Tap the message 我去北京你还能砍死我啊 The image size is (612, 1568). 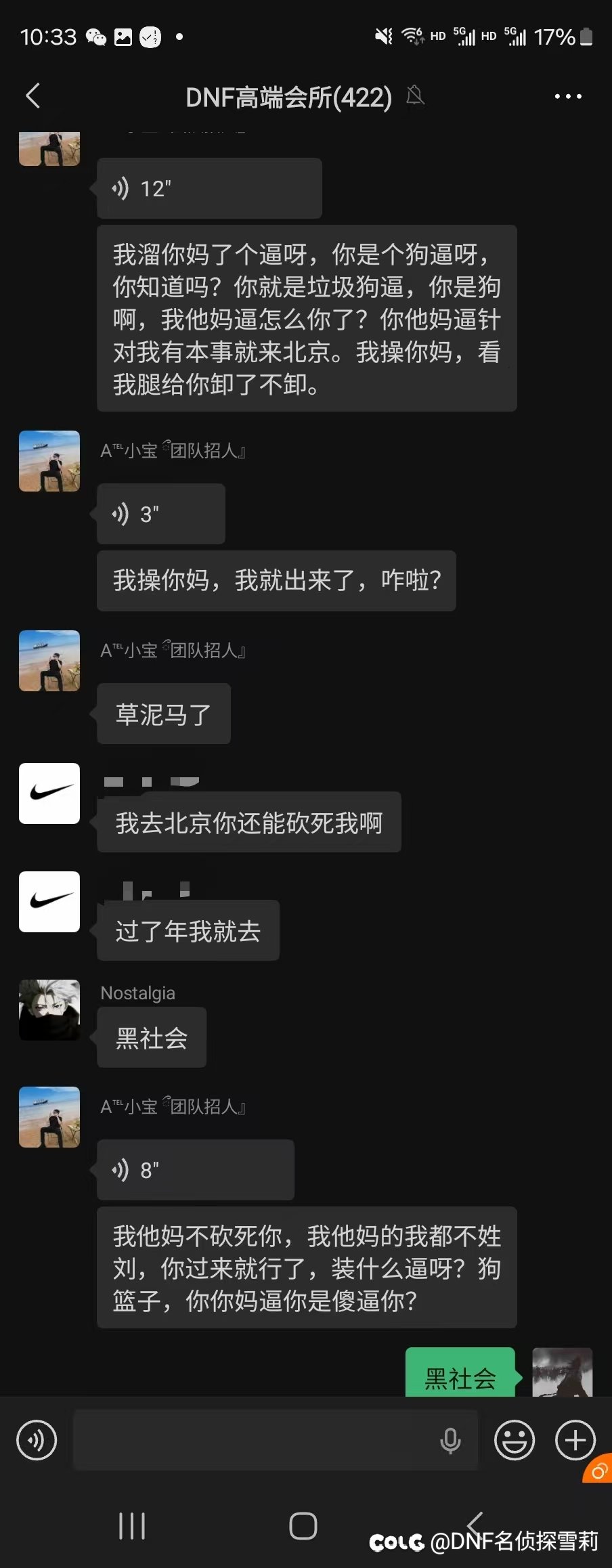[x=248, y=822]
